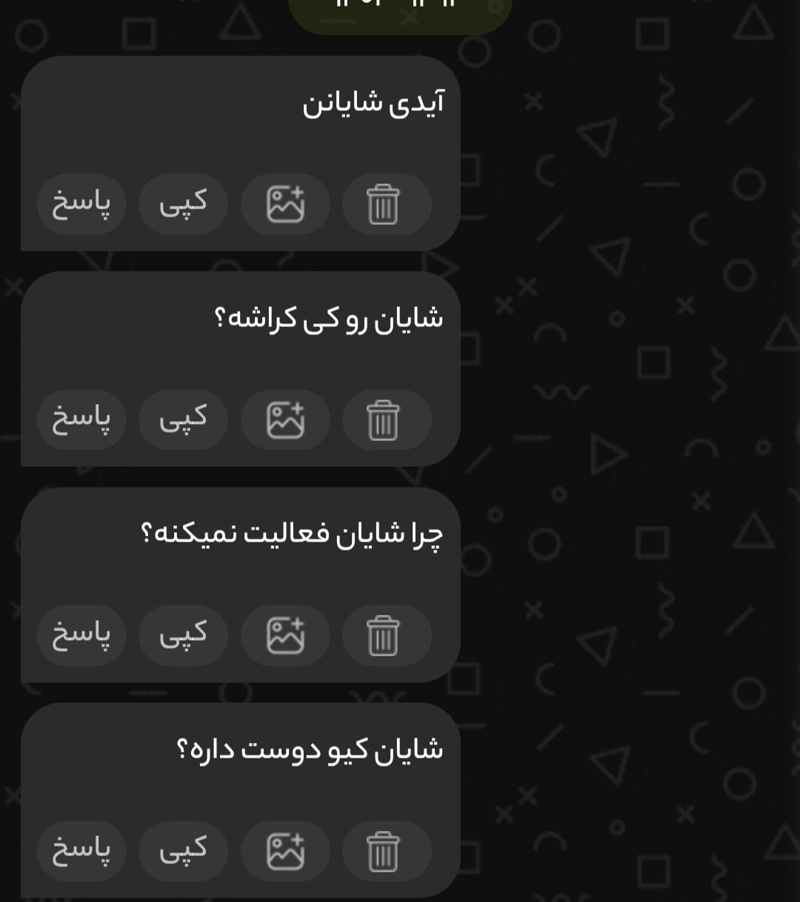Delete the message چرا شایان فعالیت نمیکنه؟
The height and width of the screenshot is (902, 800).
tap(385, 635)
